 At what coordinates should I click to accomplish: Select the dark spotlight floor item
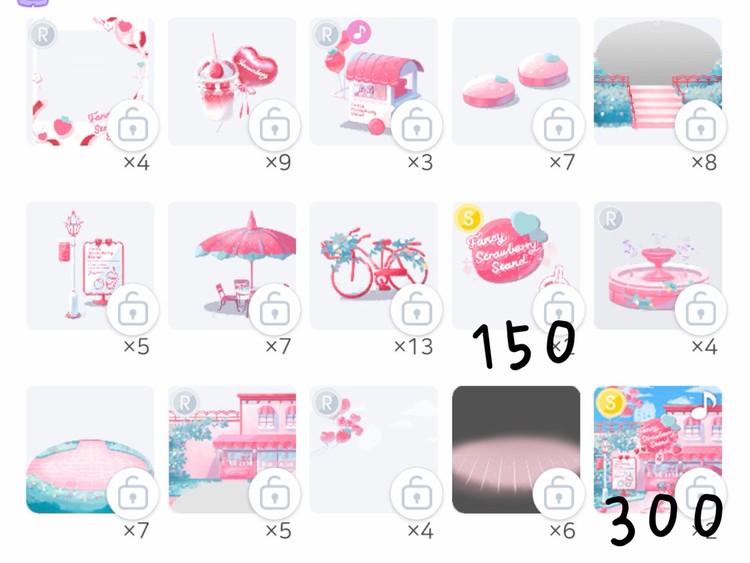coord(515,450)
